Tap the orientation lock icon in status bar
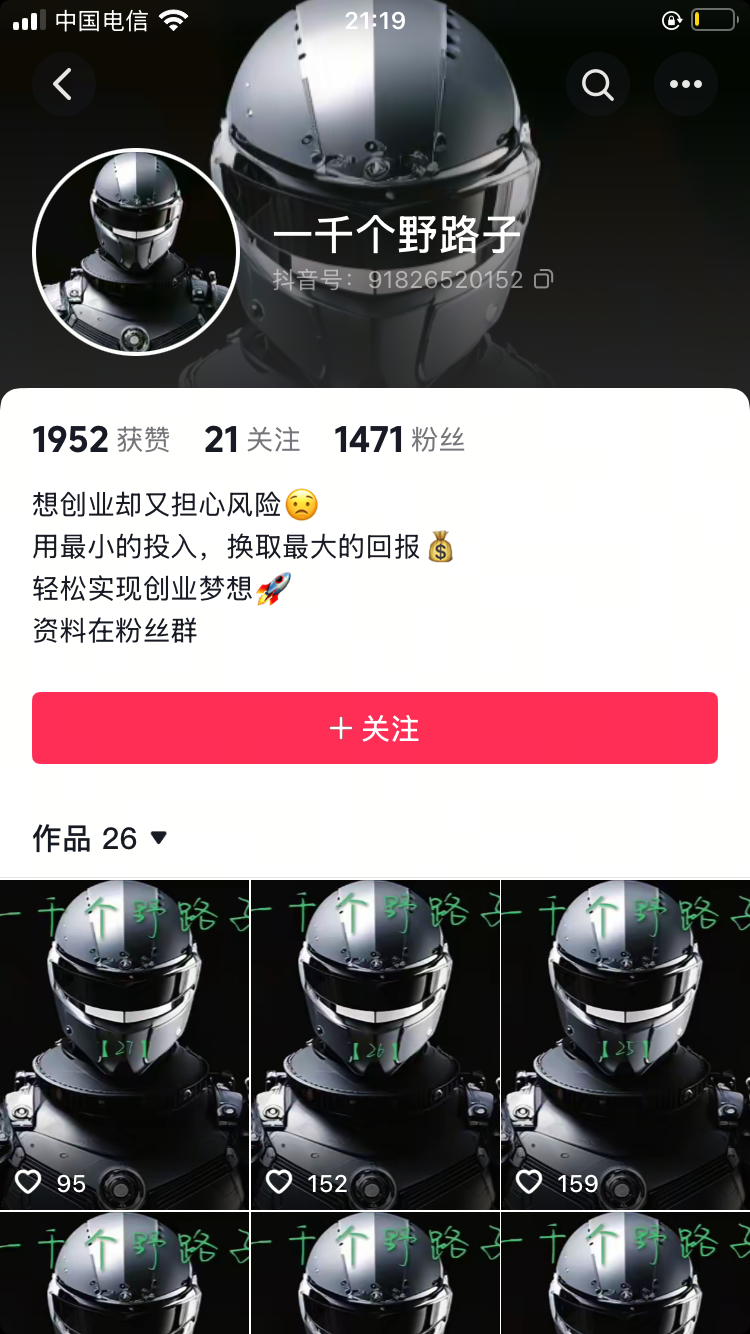750x1334 pixels. pyautogui.click(x=672, y=19)
